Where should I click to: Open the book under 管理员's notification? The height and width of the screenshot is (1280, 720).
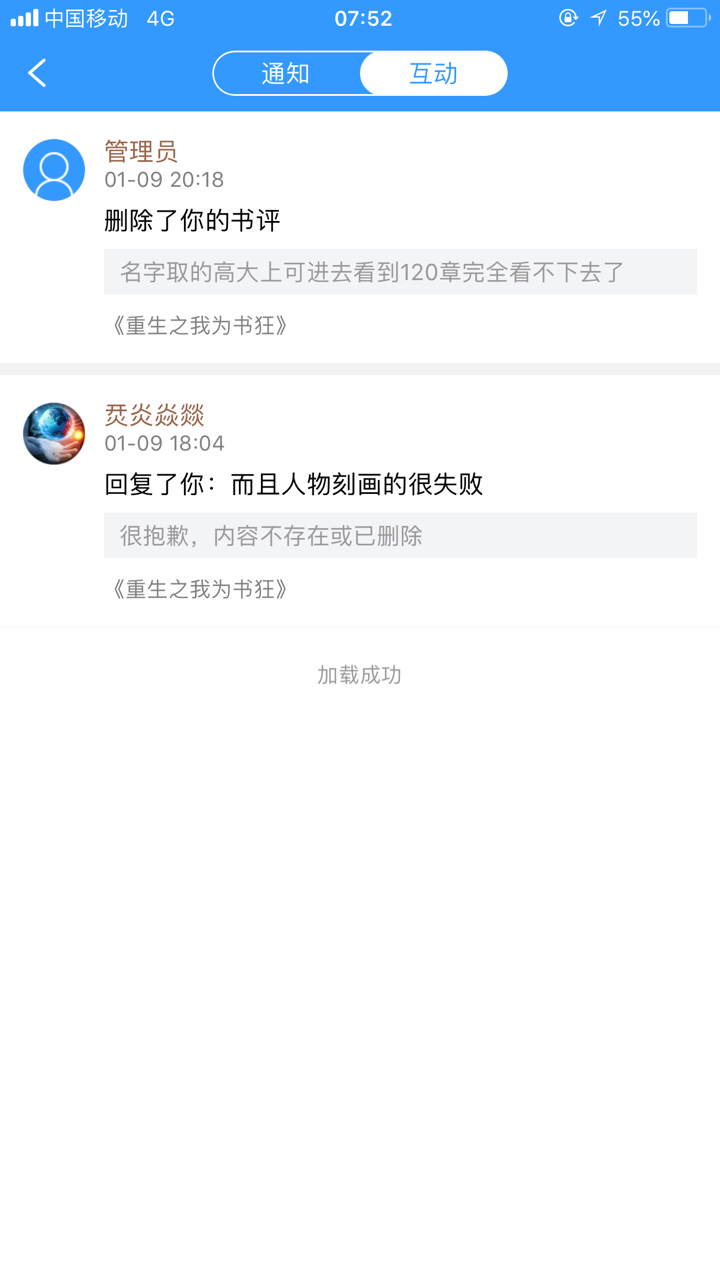pyautogui.click(x=201, y=326)
